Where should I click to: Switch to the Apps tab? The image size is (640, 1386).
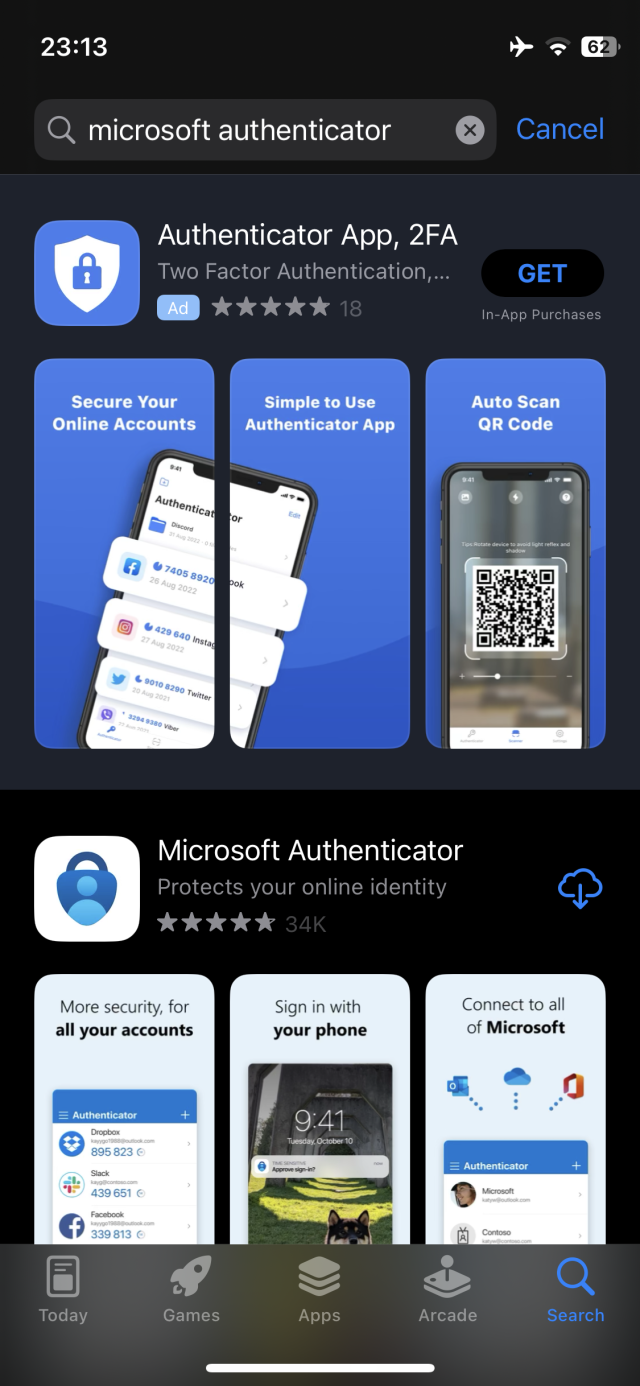(x=320, y=1291)
